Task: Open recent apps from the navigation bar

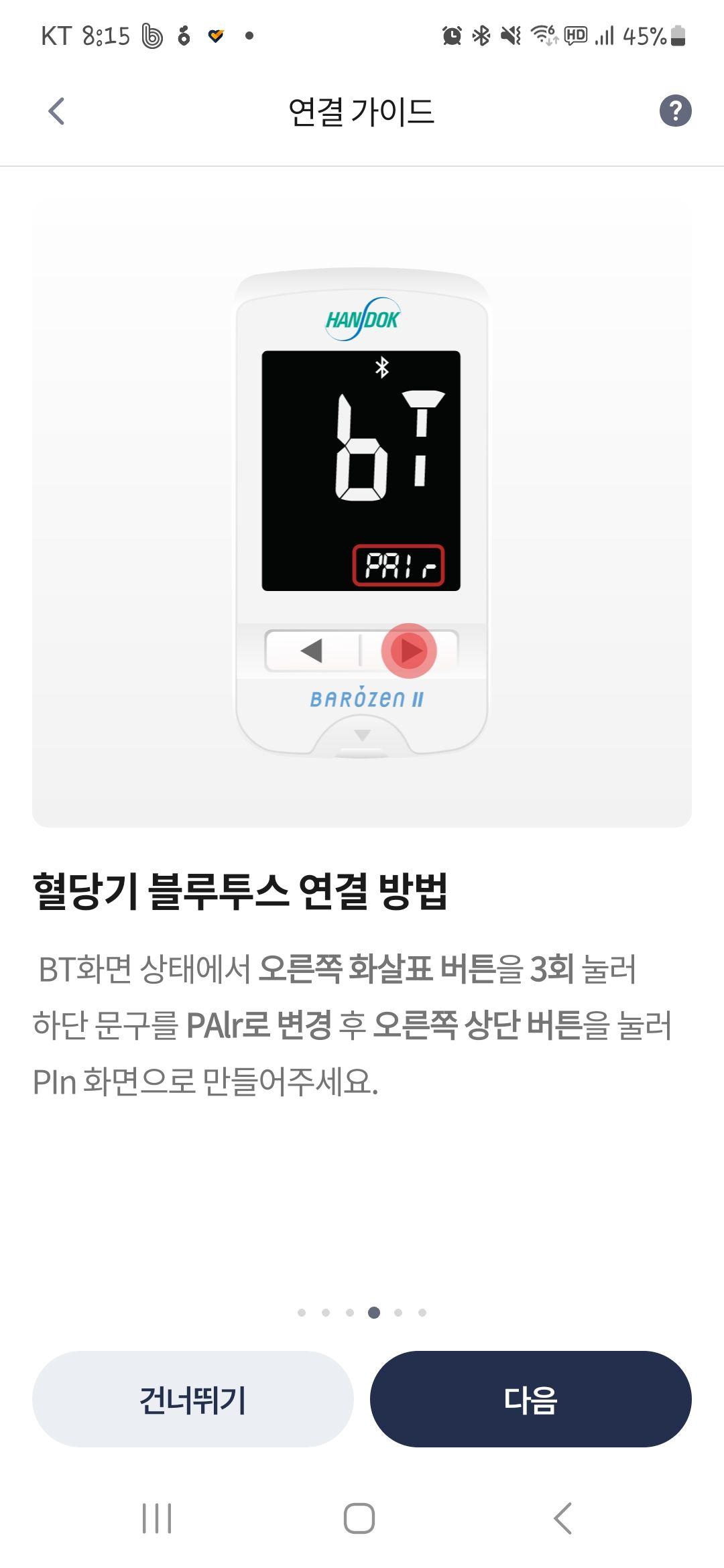Action: pos(157,1518)
